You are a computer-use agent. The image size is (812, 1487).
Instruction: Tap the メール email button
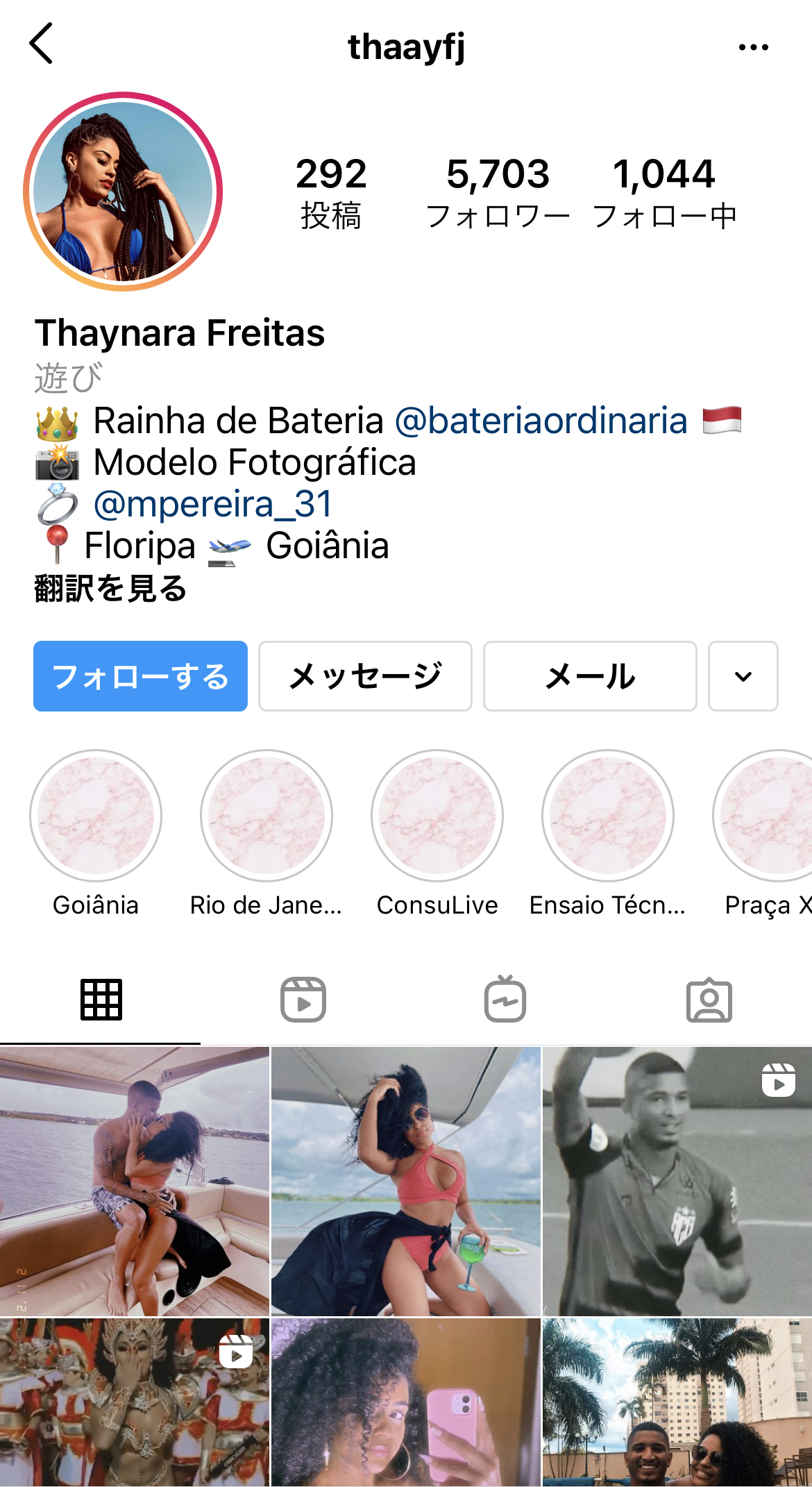coord(590,676)
